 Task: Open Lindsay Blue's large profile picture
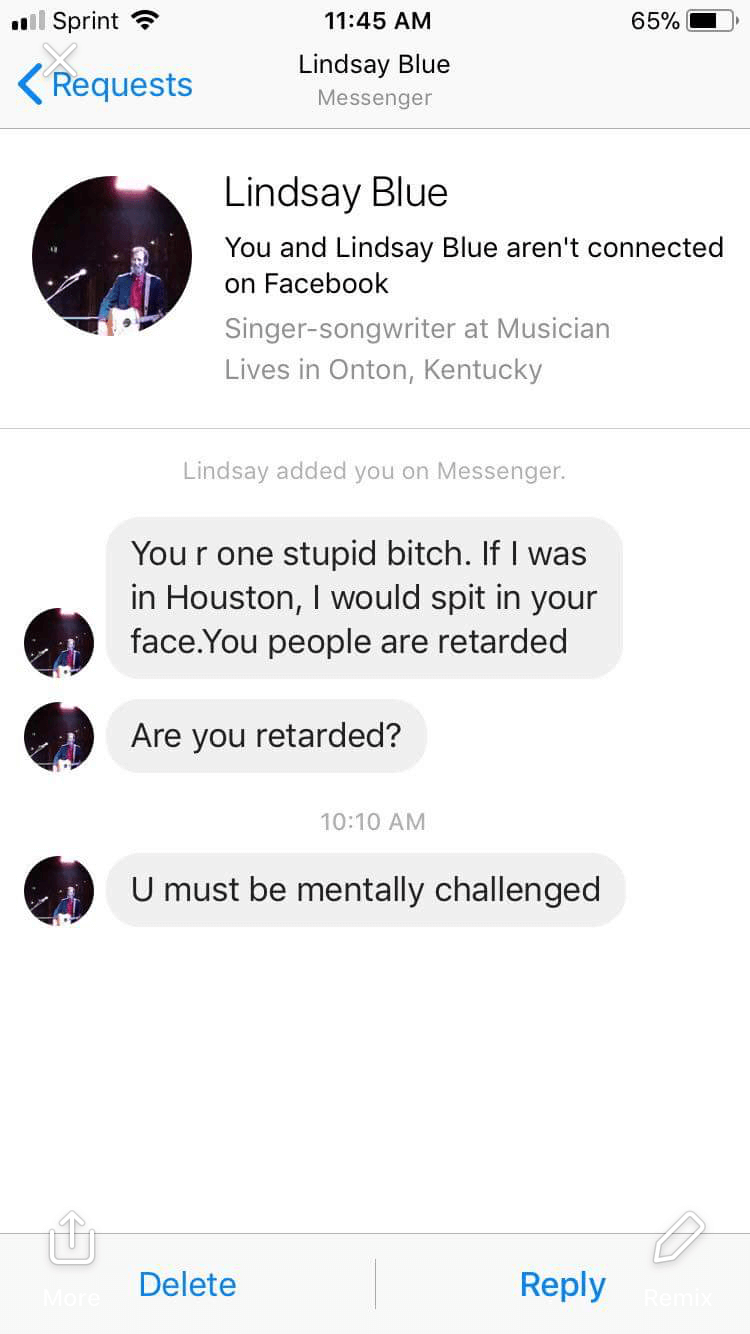coord(113,256)
